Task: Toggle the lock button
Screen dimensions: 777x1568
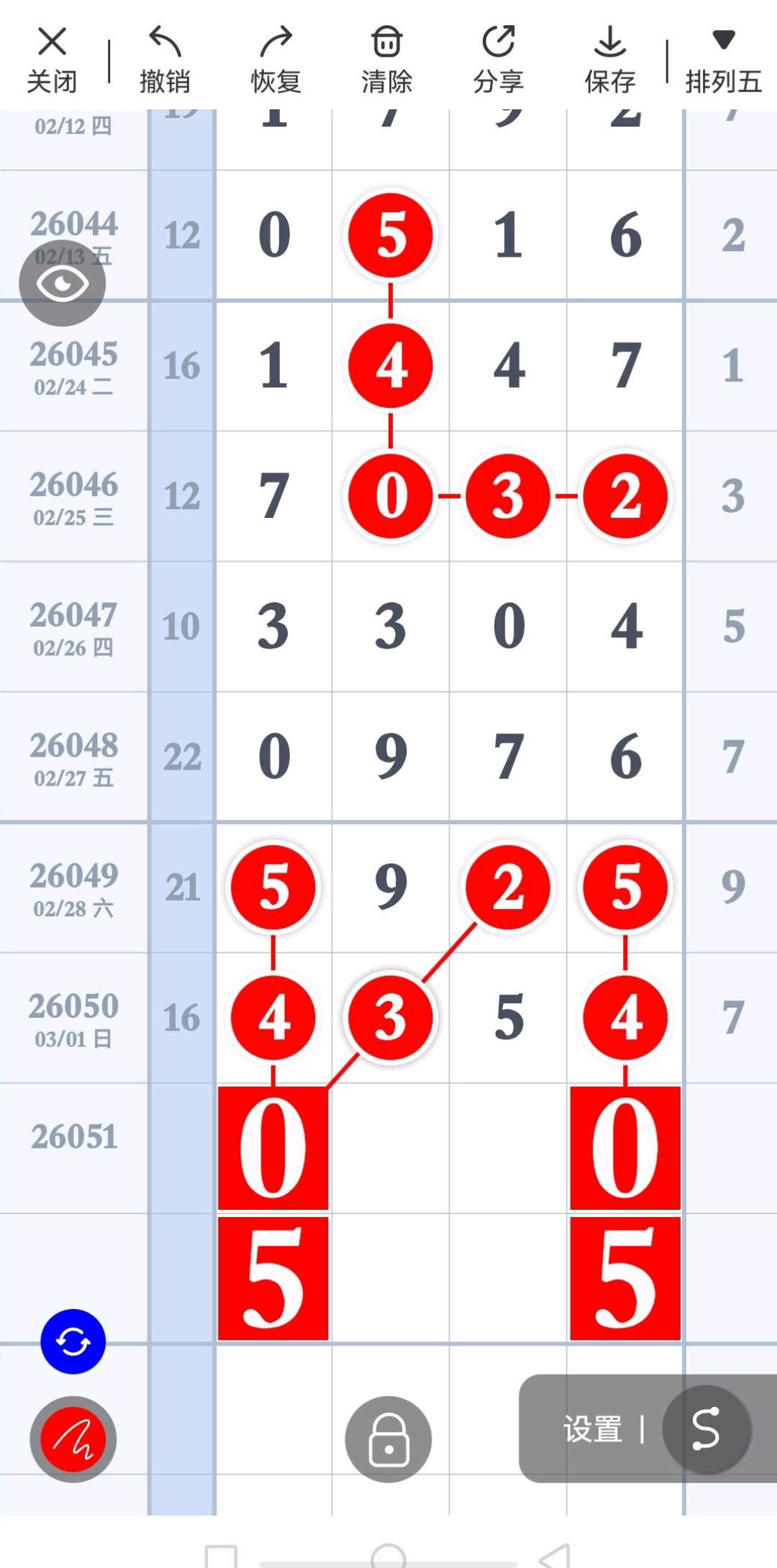Action: click(x=388, y=1439)
